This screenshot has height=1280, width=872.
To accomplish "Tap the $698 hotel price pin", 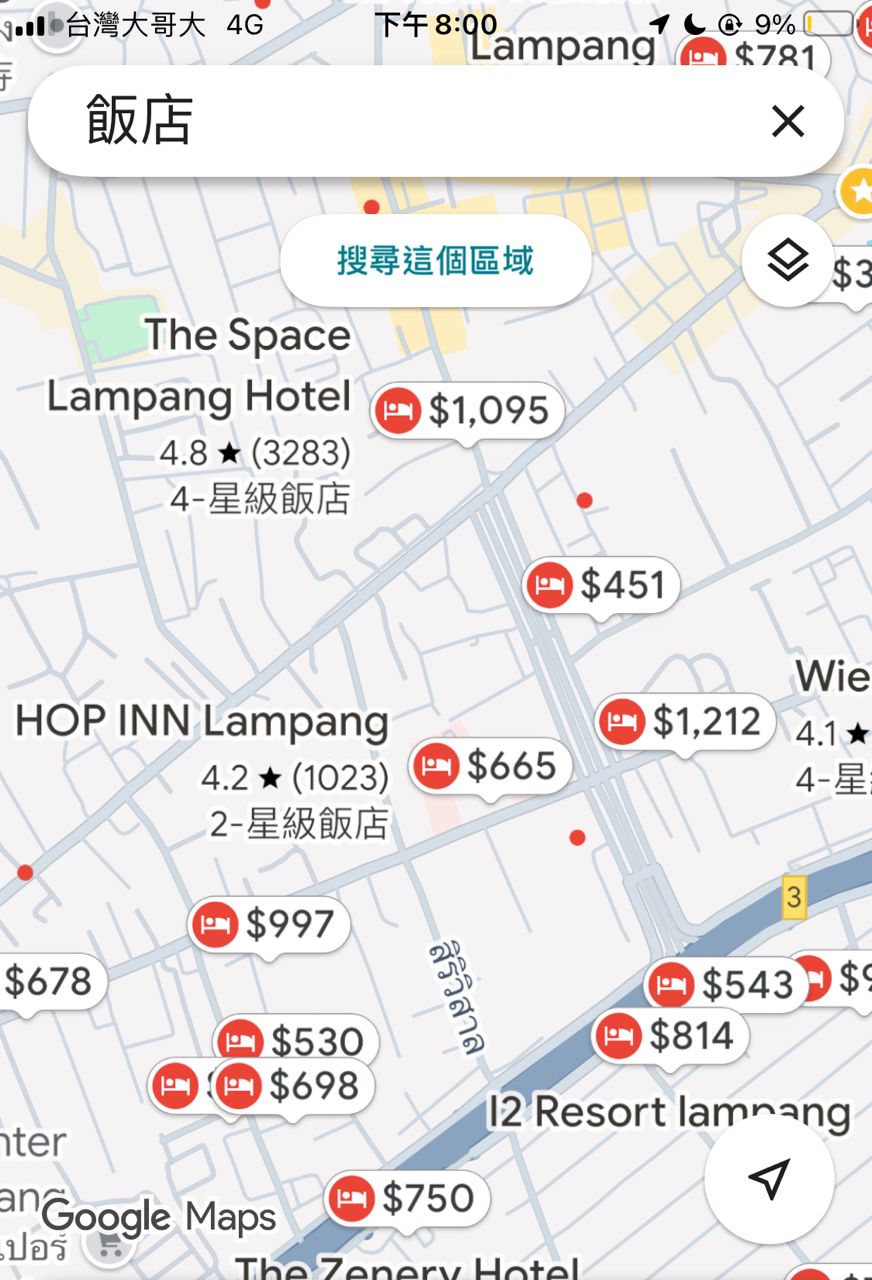I will 295,1086.
